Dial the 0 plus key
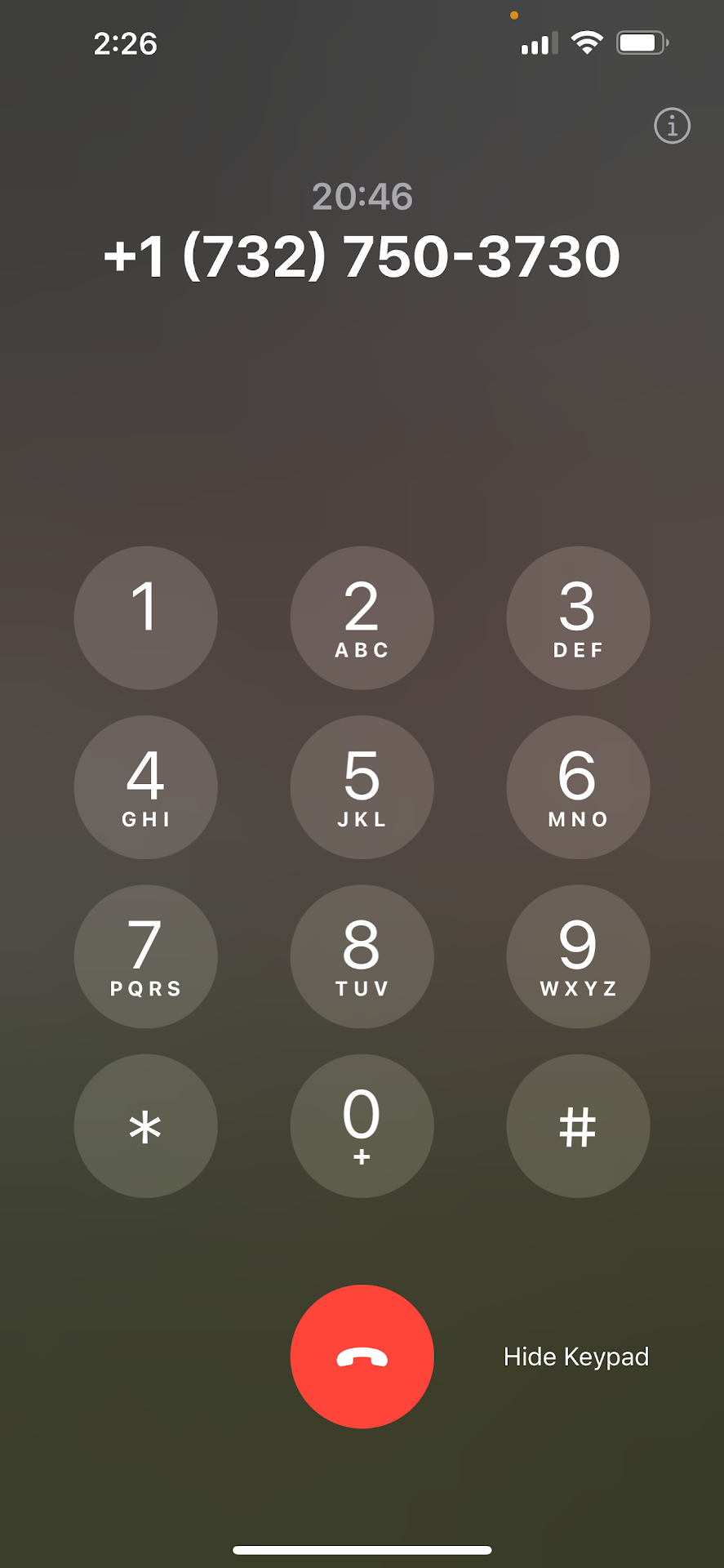 (x=362, y=1125)
